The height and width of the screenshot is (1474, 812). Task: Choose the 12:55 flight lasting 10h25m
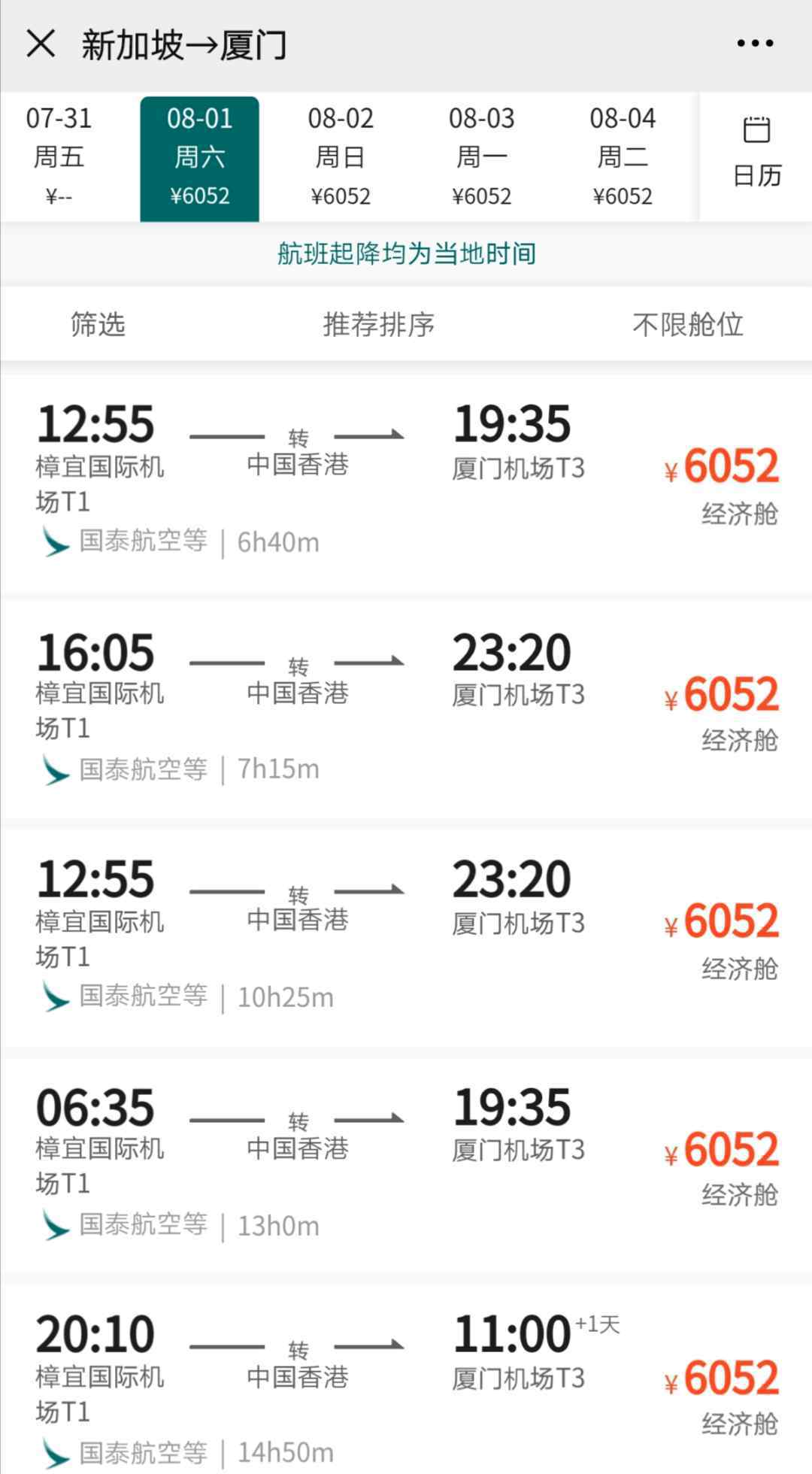click(x=406, y=937)
